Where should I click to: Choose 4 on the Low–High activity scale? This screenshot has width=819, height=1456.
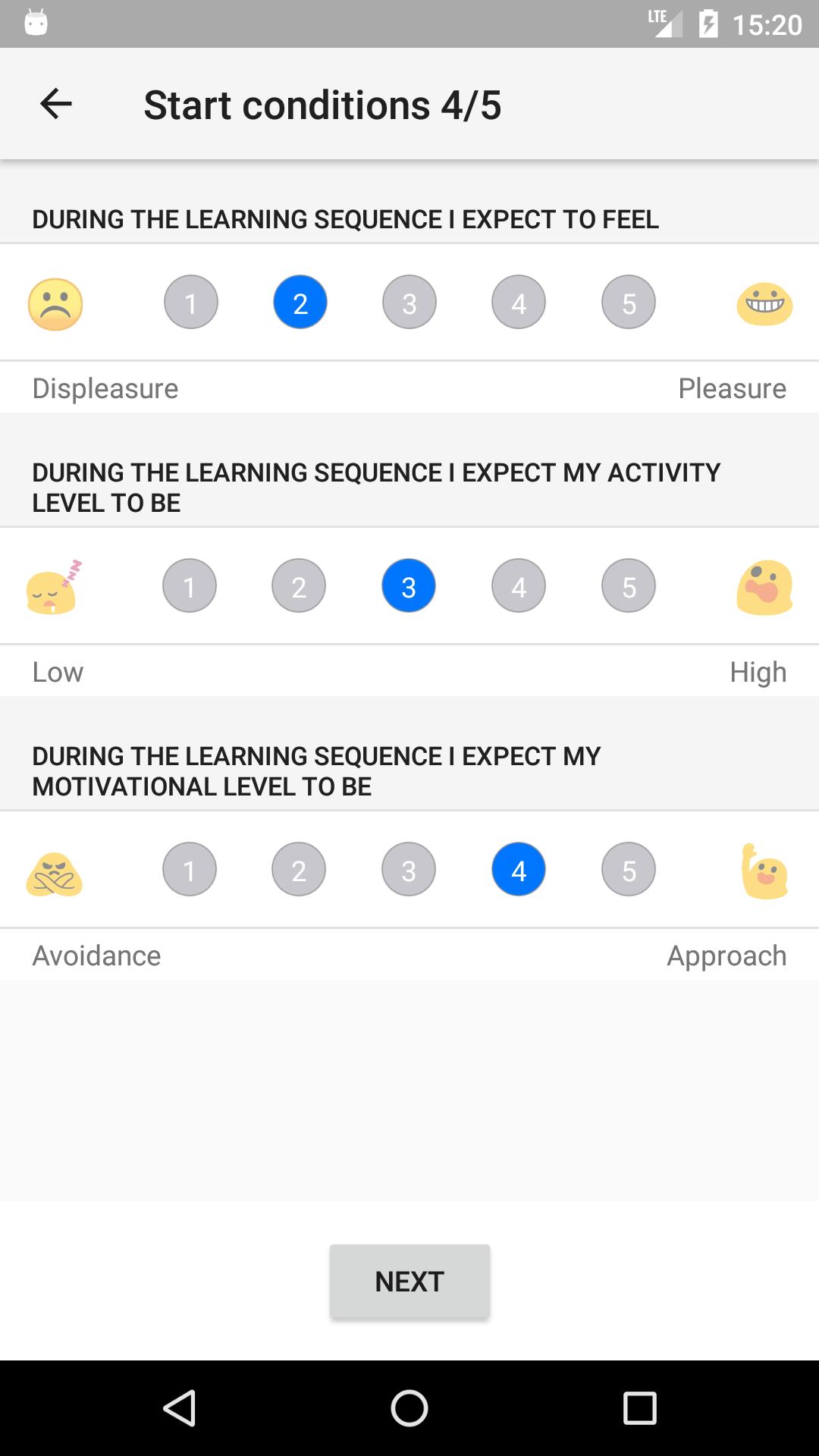tap(519, 586)
